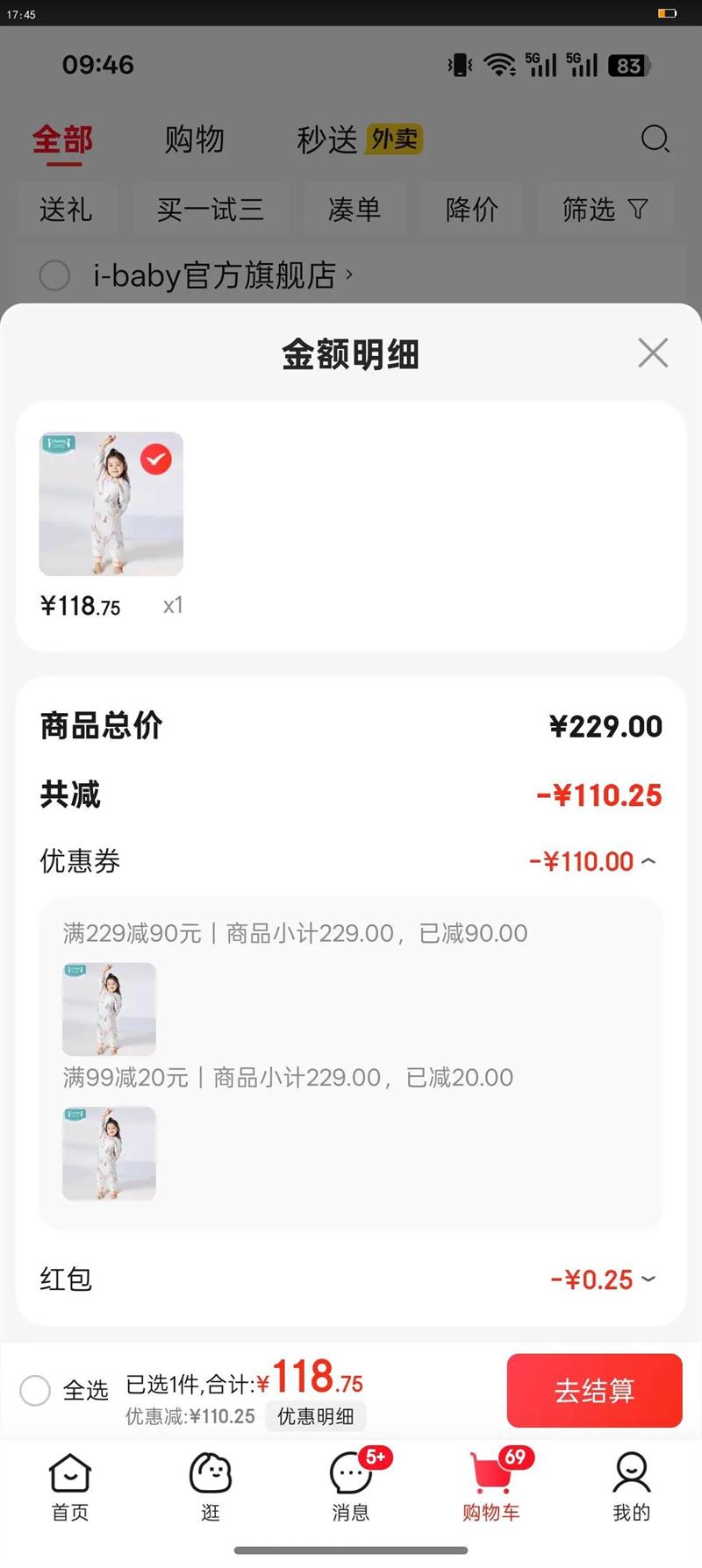Open the cart search icon
702x1568 pixels.
click(655, 139)
